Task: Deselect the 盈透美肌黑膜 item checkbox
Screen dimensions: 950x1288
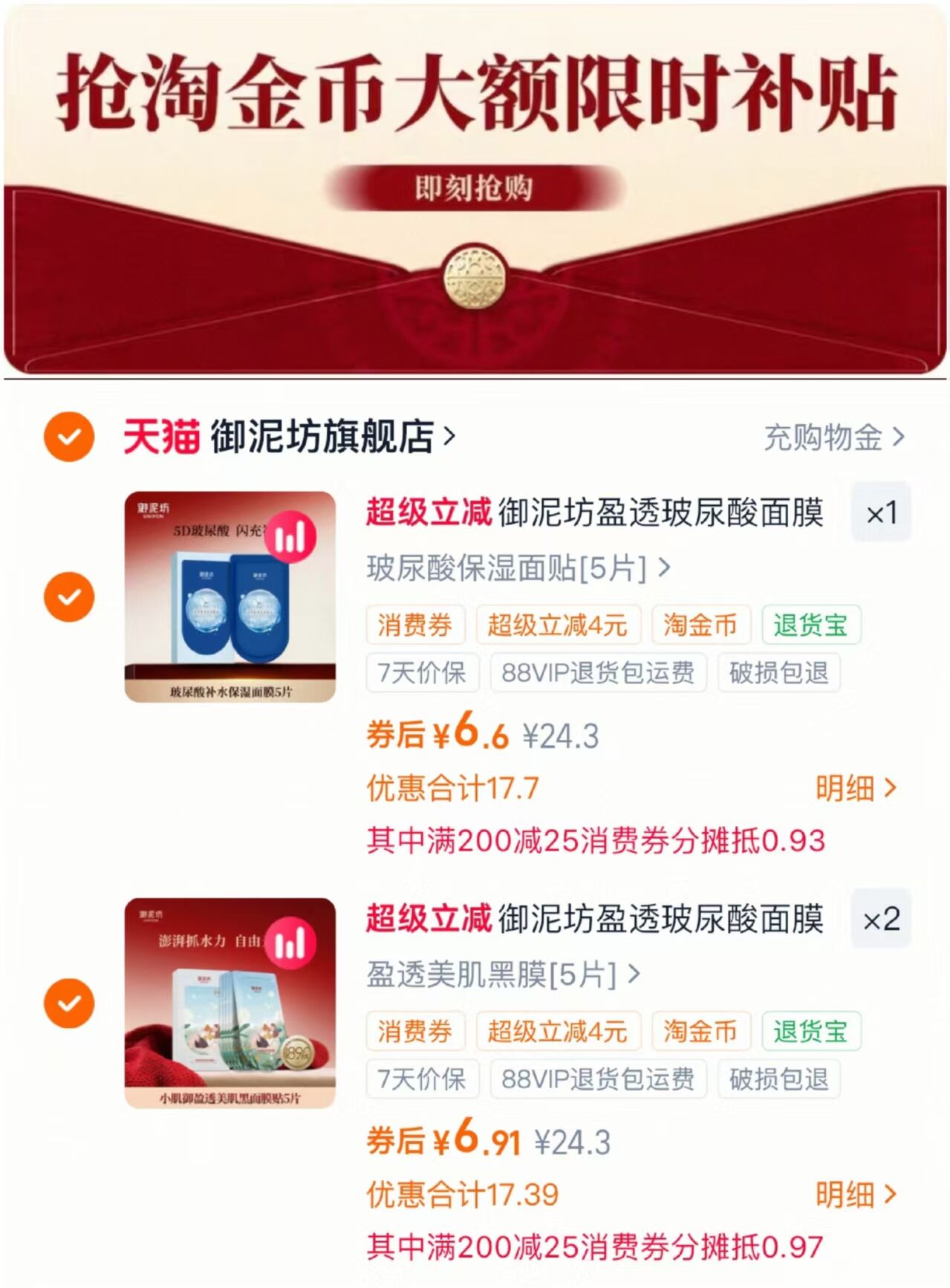Action: click(69, 1003)
